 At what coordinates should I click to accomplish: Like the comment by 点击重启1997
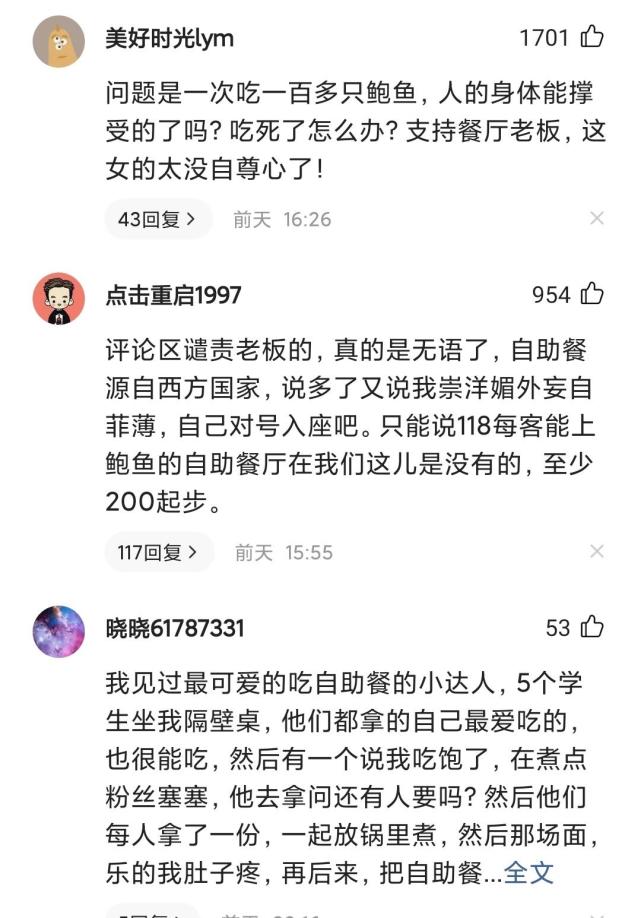click(592, 294)
